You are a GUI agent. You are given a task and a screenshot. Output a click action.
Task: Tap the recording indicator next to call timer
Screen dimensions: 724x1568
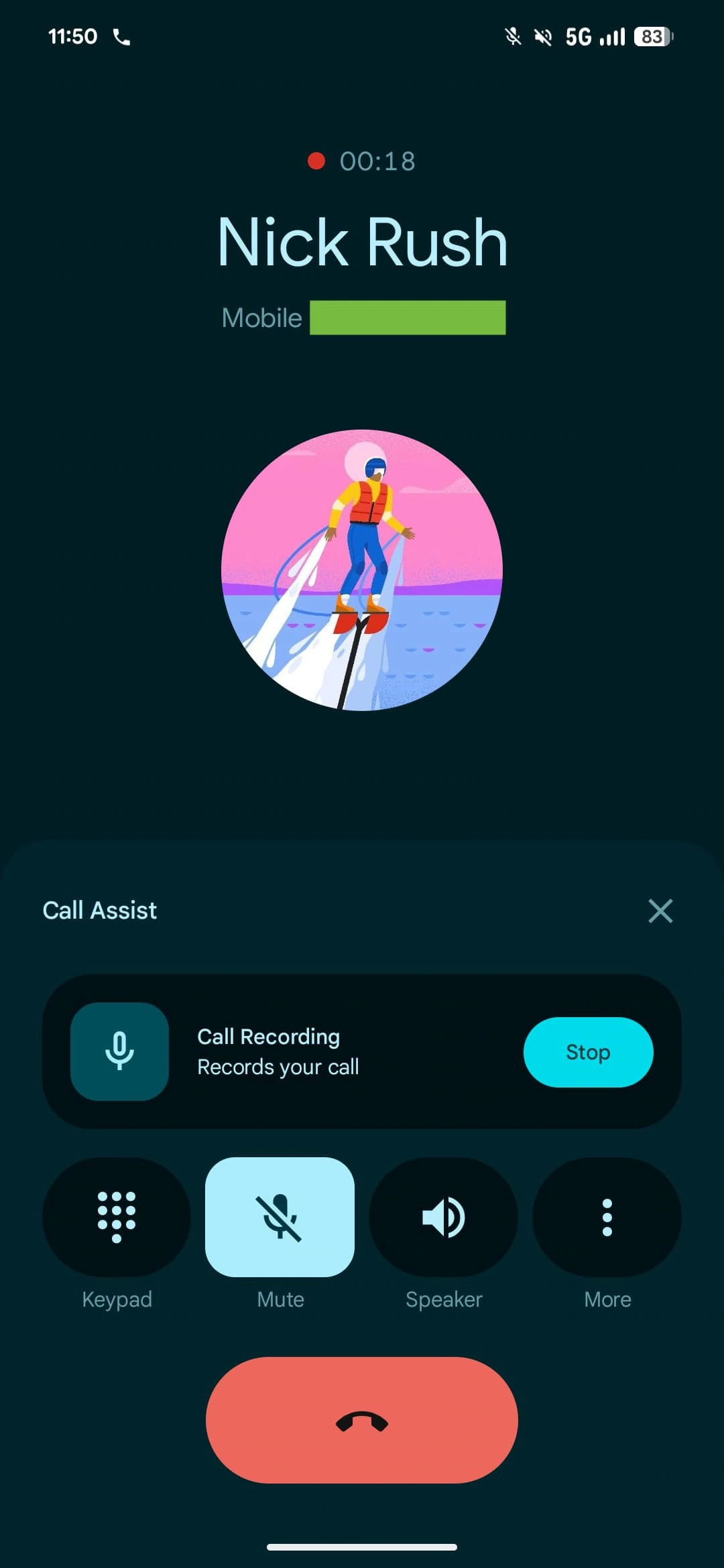pyautogui.click(x=315, y=160)
